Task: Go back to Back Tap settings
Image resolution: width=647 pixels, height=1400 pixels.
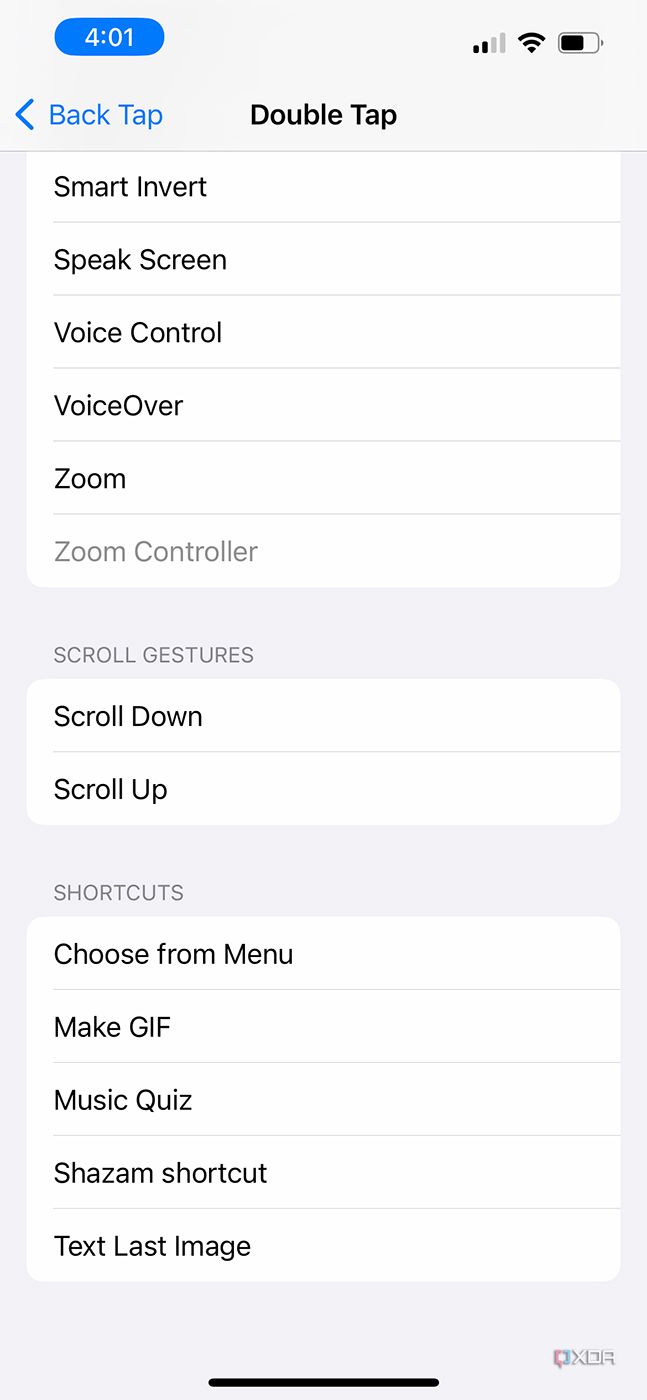Action: pos(89,115)
